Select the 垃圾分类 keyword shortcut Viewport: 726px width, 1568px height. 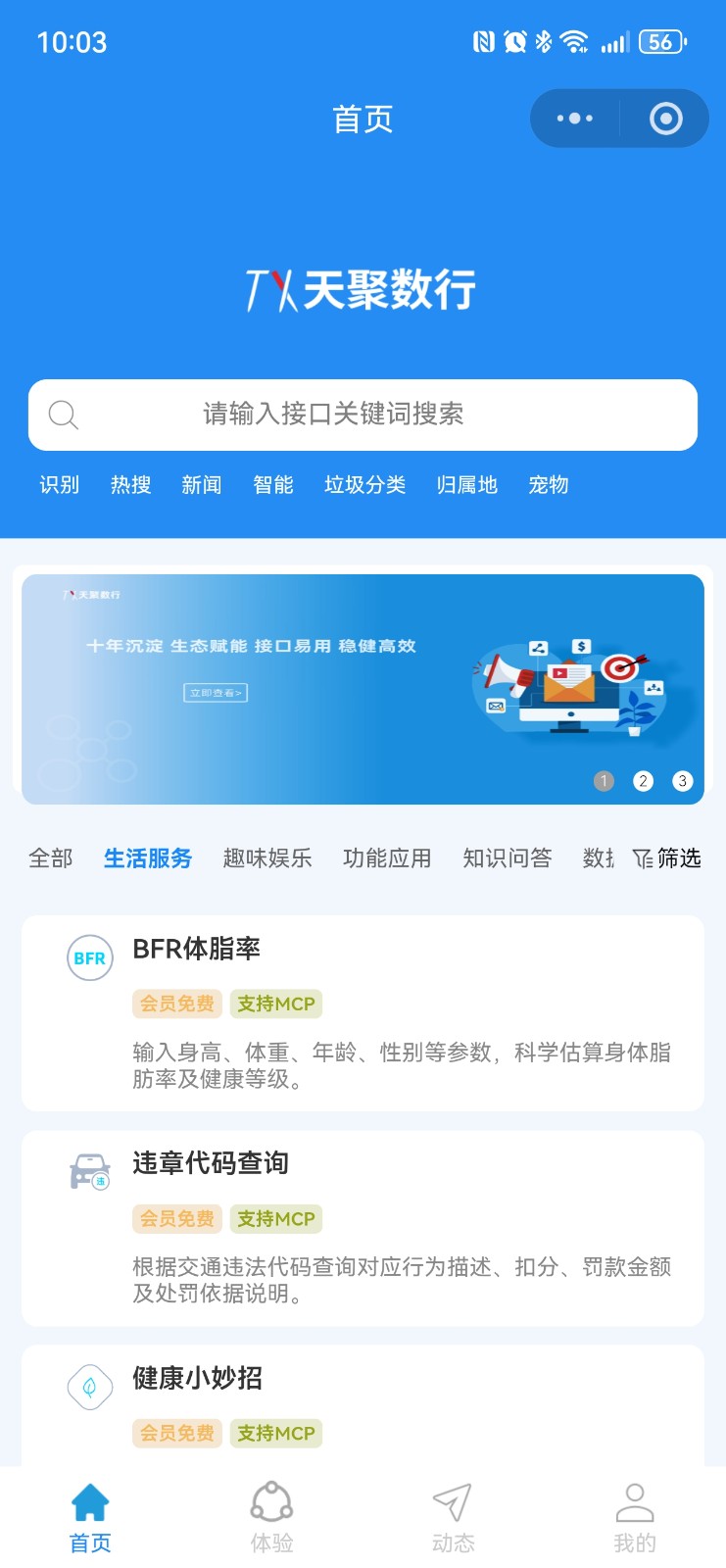pos(364,484)
